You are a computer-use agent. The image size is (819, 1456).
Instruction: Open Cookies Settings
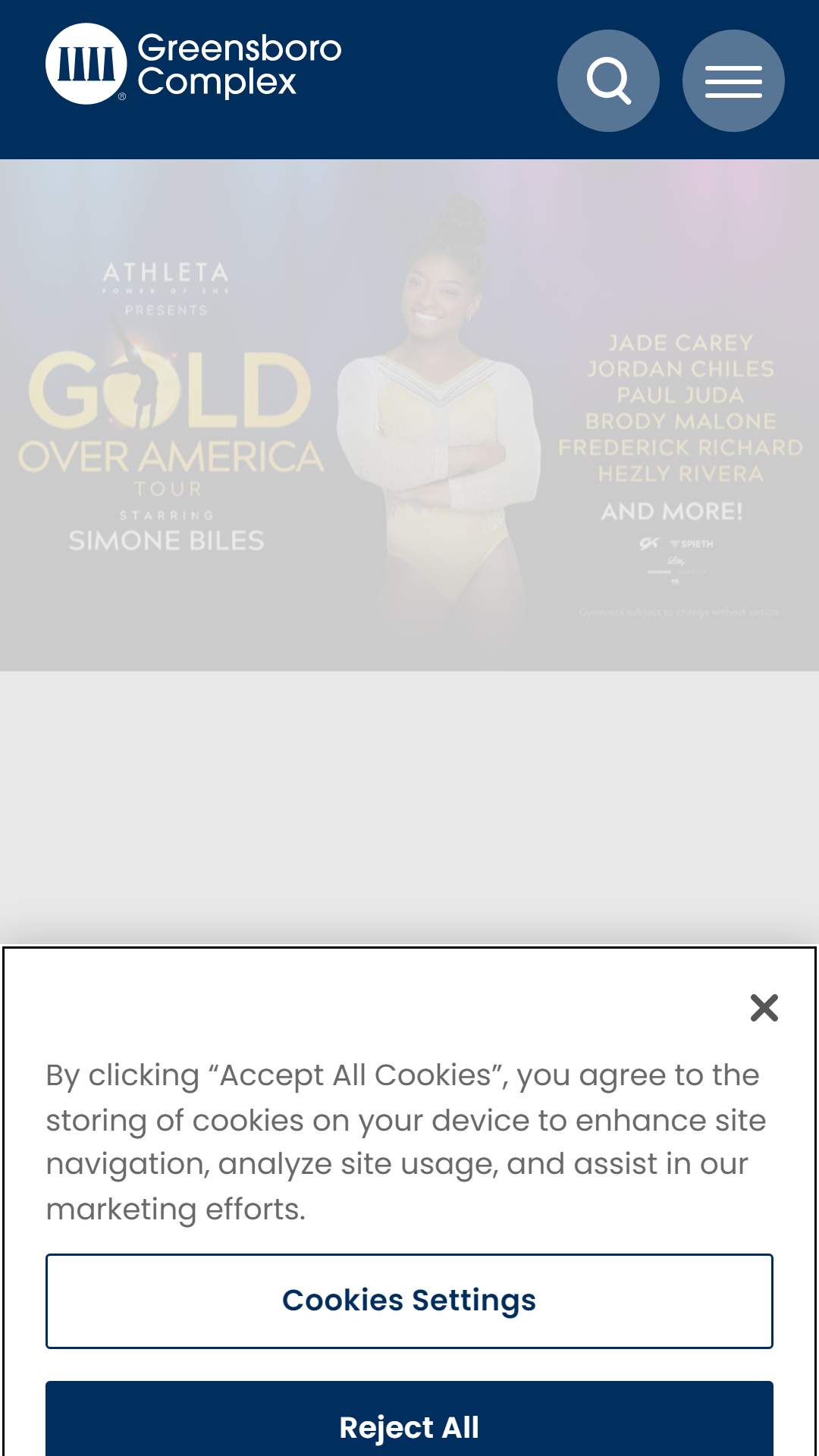tap(409, 1301)
